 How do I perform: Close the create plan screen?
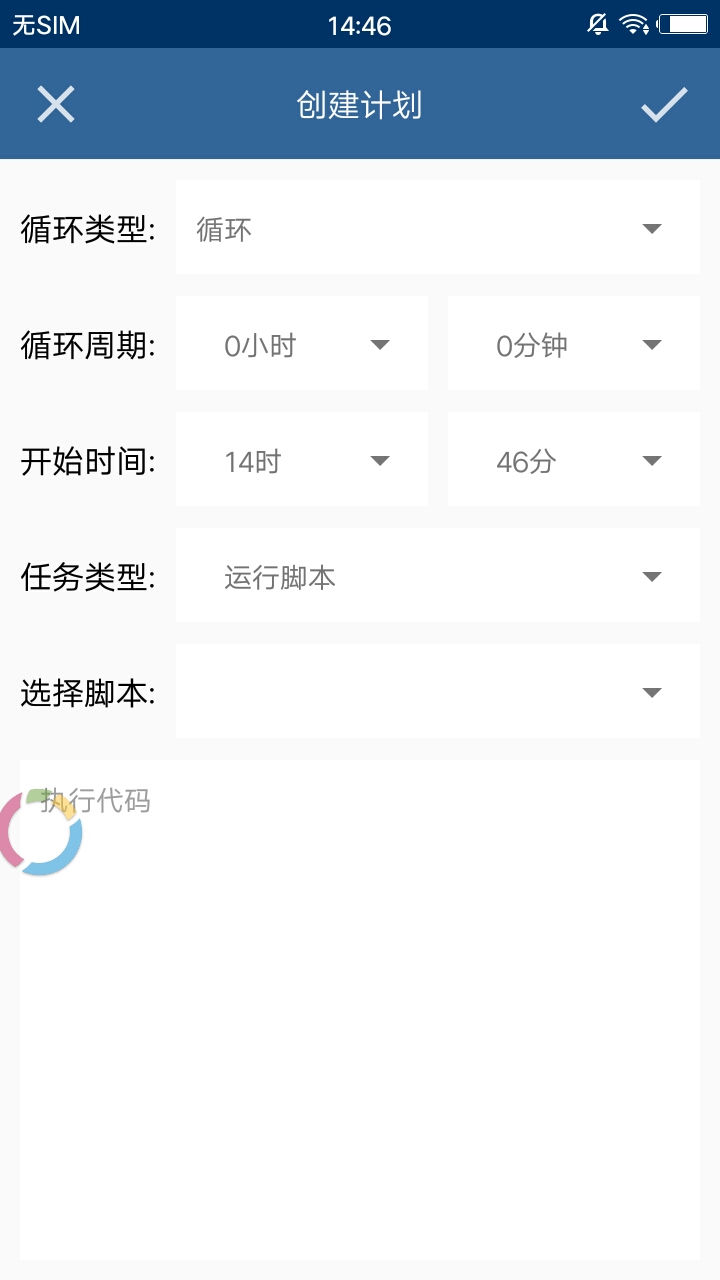coord(56,104)
